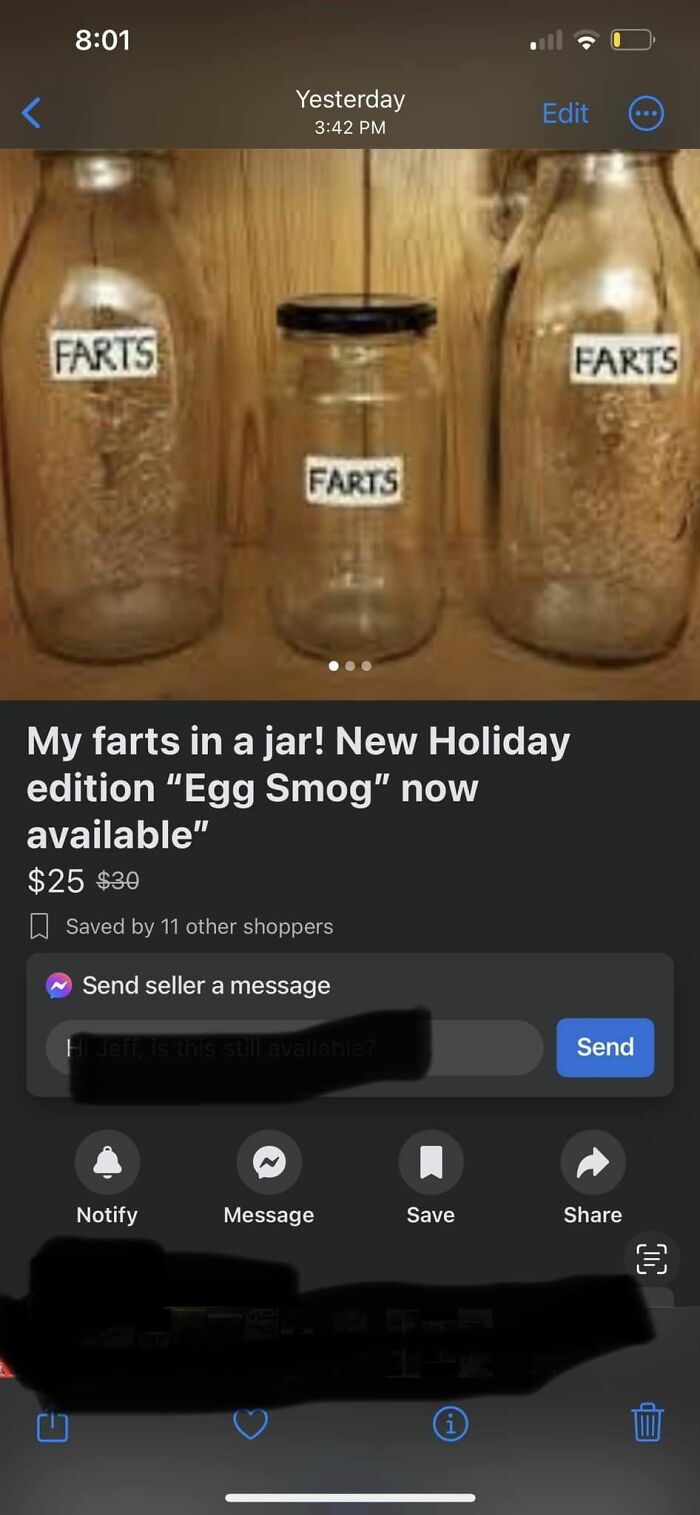Share this photo via share sheet
Image resolution: width=700 pixels, height=1515 pixels.
point(52,1423)
